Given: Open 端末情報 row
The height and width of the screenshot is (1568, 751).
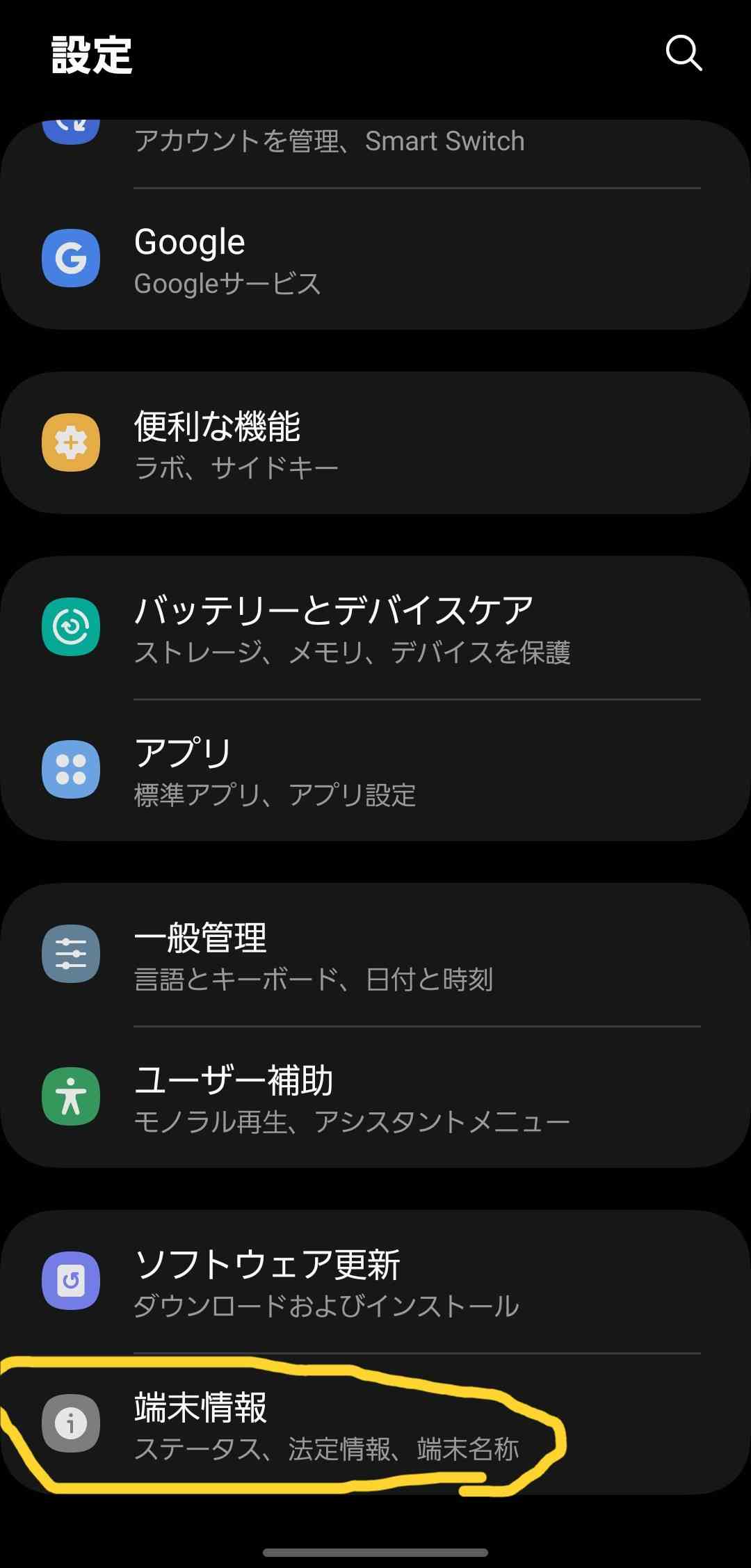Looking at the screenshot, I should click(375, 1425).
